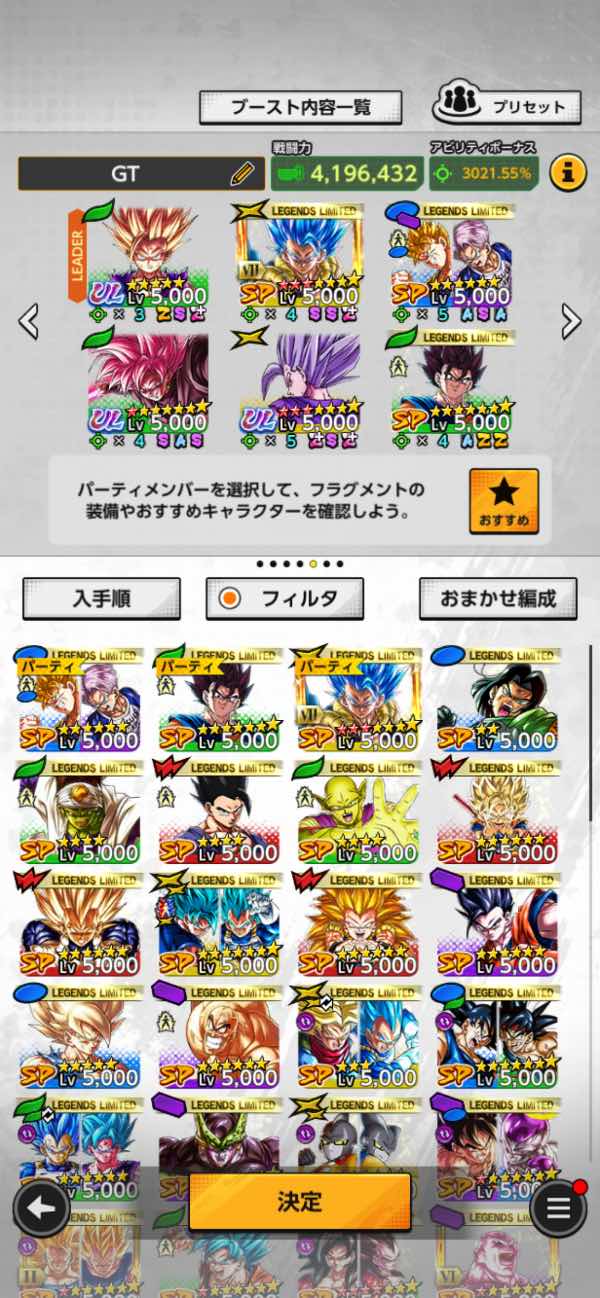This screenshot has width=600, height=1298.
Task: Go to the next party with right arrow
Action: [x=571, y=321]
